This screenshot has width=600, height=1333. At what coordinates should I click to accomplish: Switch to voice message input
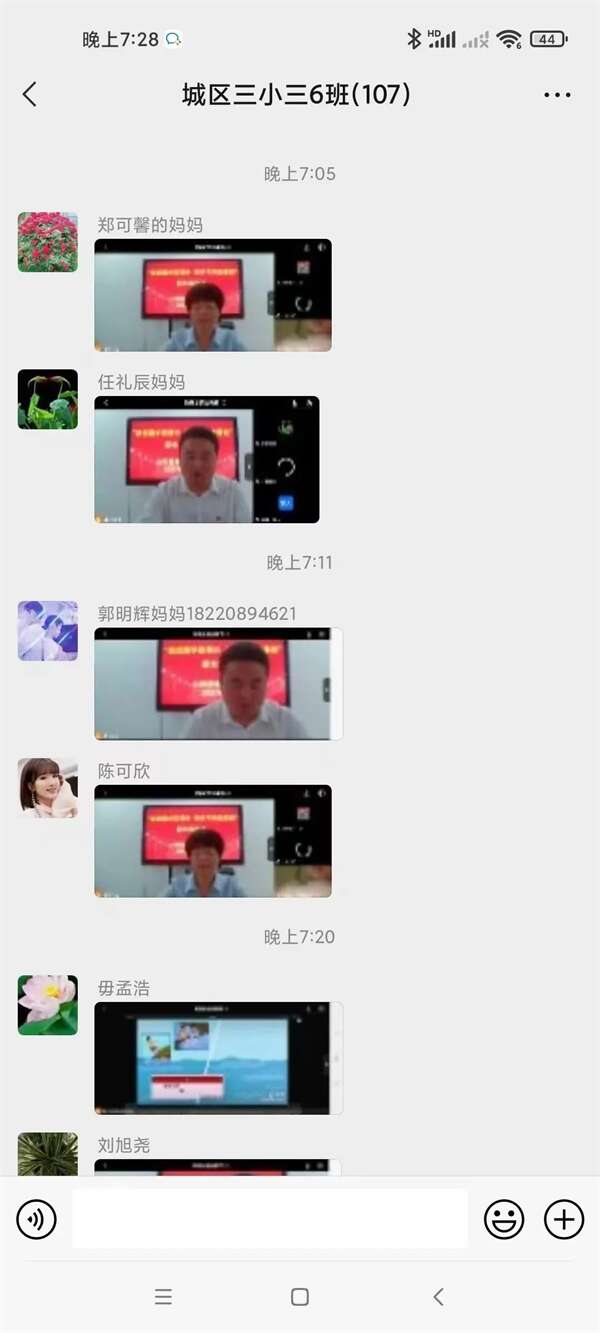pyautogui.click(x=37, y=1219)
